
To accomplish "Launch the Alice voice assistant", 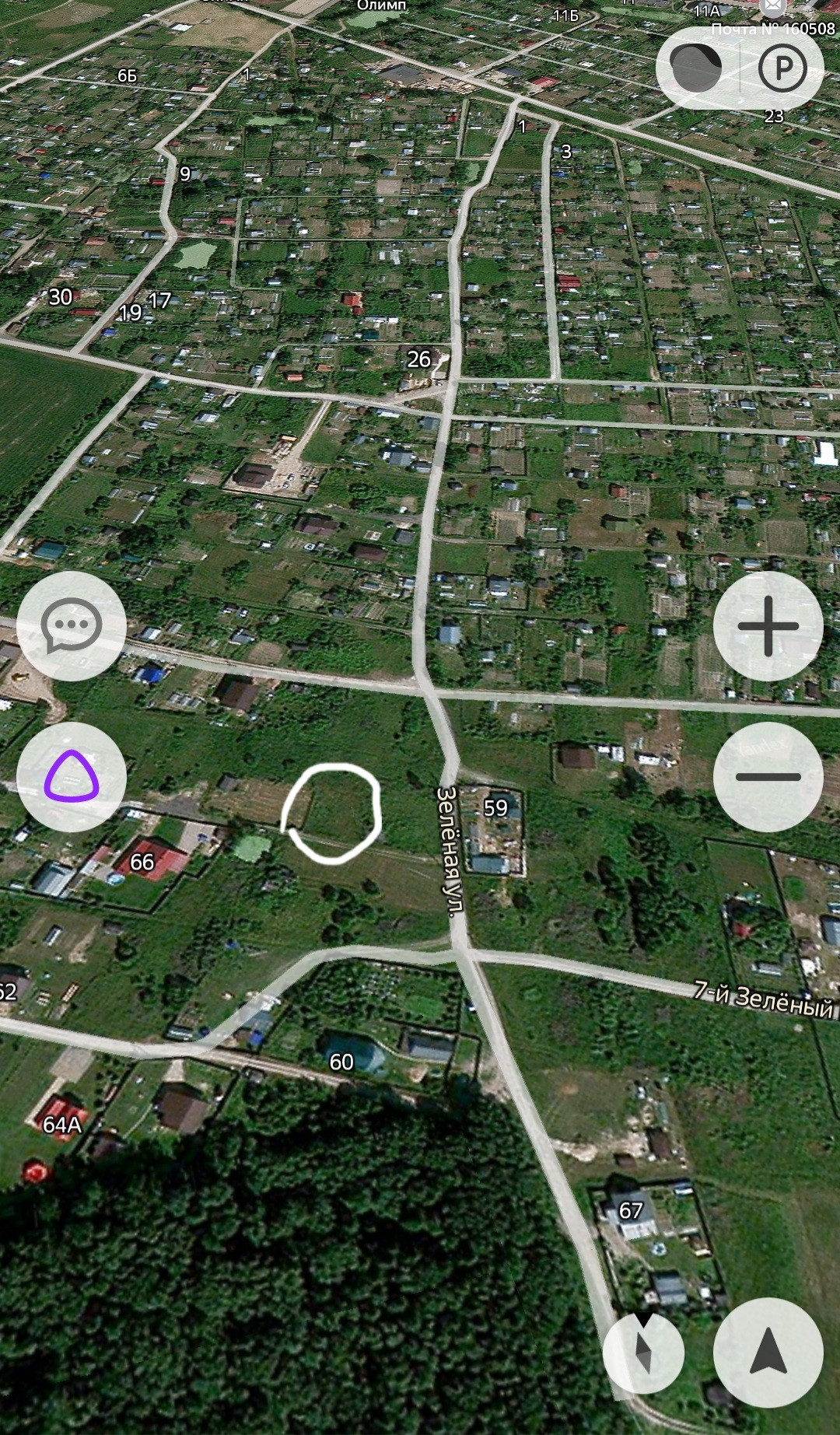I will (x=72, y=776).
